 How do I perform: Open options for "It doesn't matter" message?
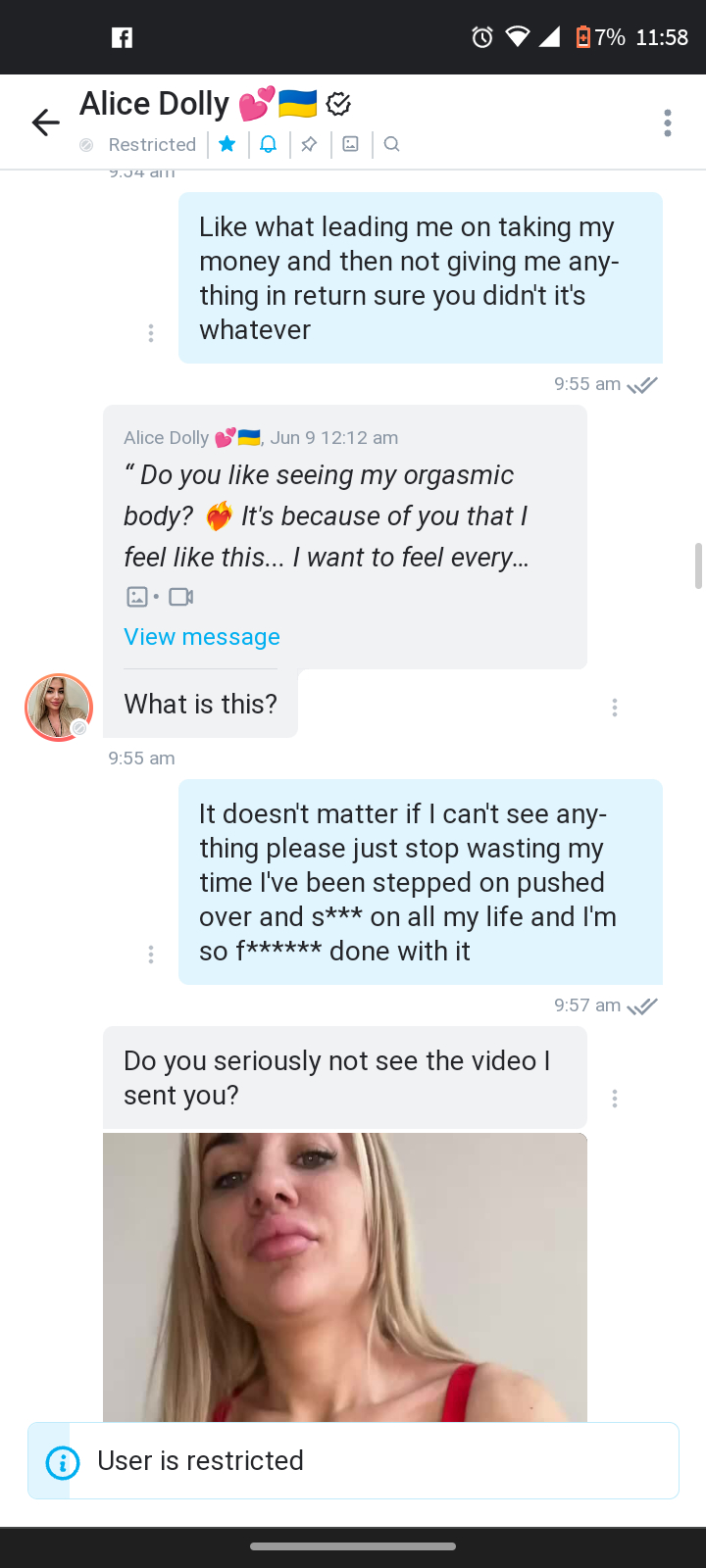tap(151, 955)
